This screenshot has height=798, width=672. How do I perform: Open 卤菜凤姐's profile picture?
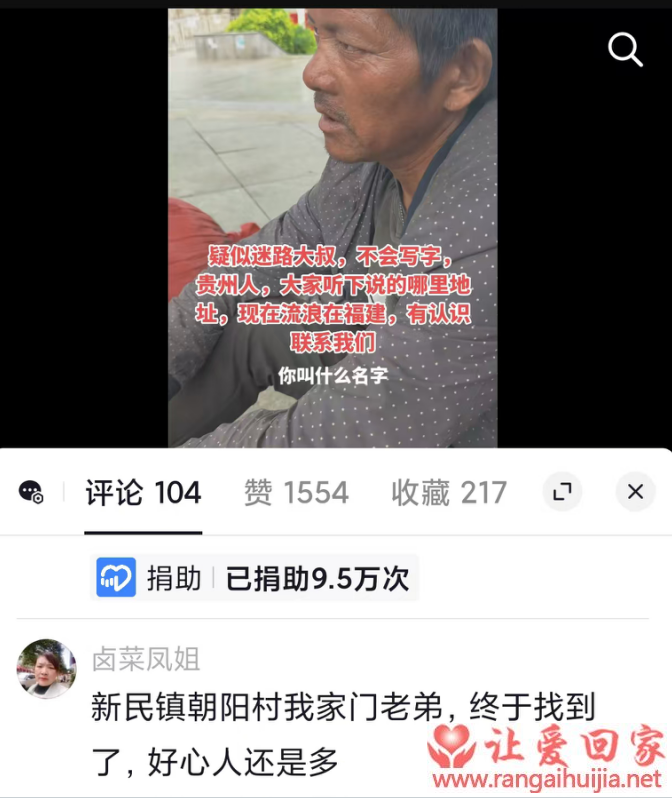pos(46,668)
